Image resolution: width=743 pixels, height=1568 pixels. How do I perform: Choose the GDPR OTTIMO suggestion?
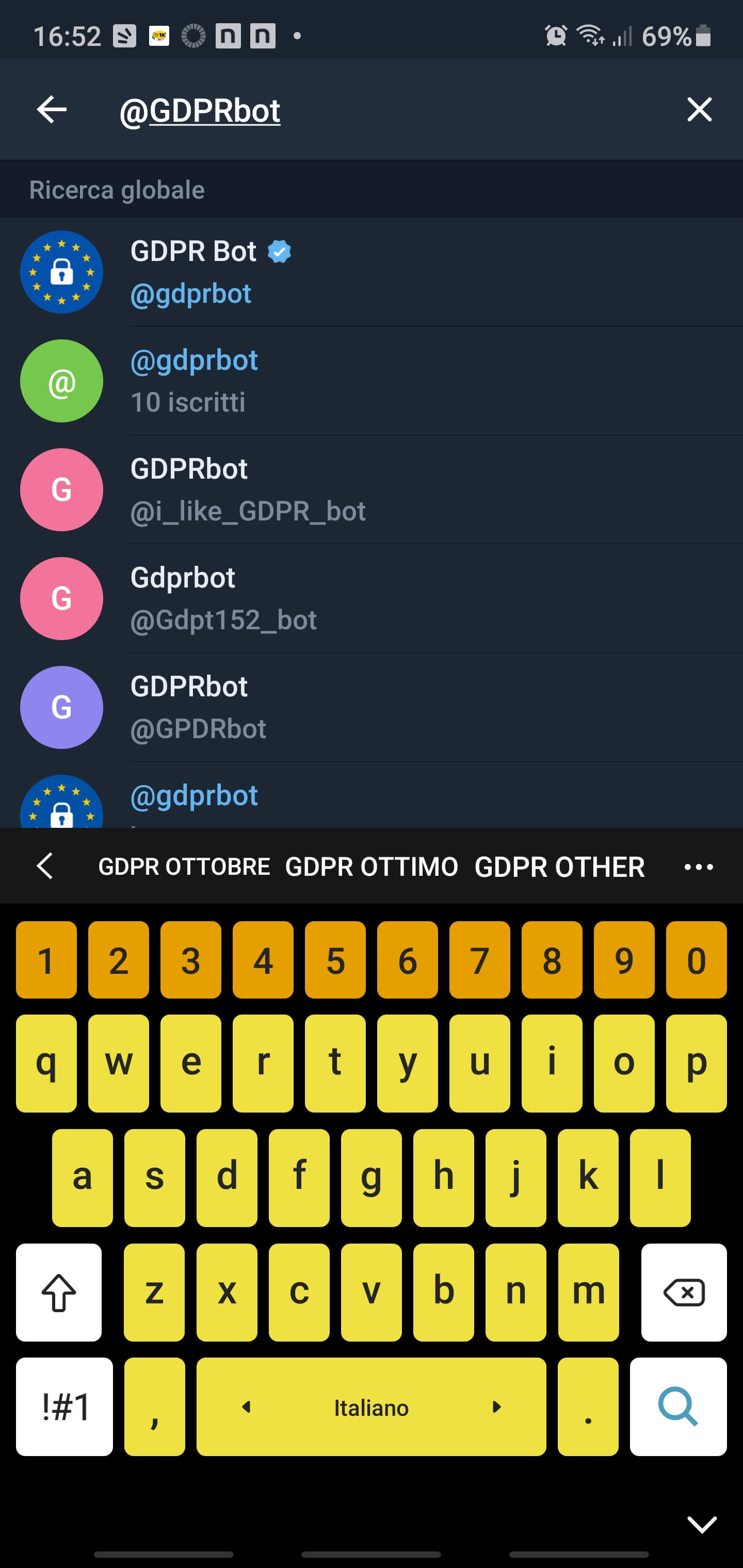372,867
